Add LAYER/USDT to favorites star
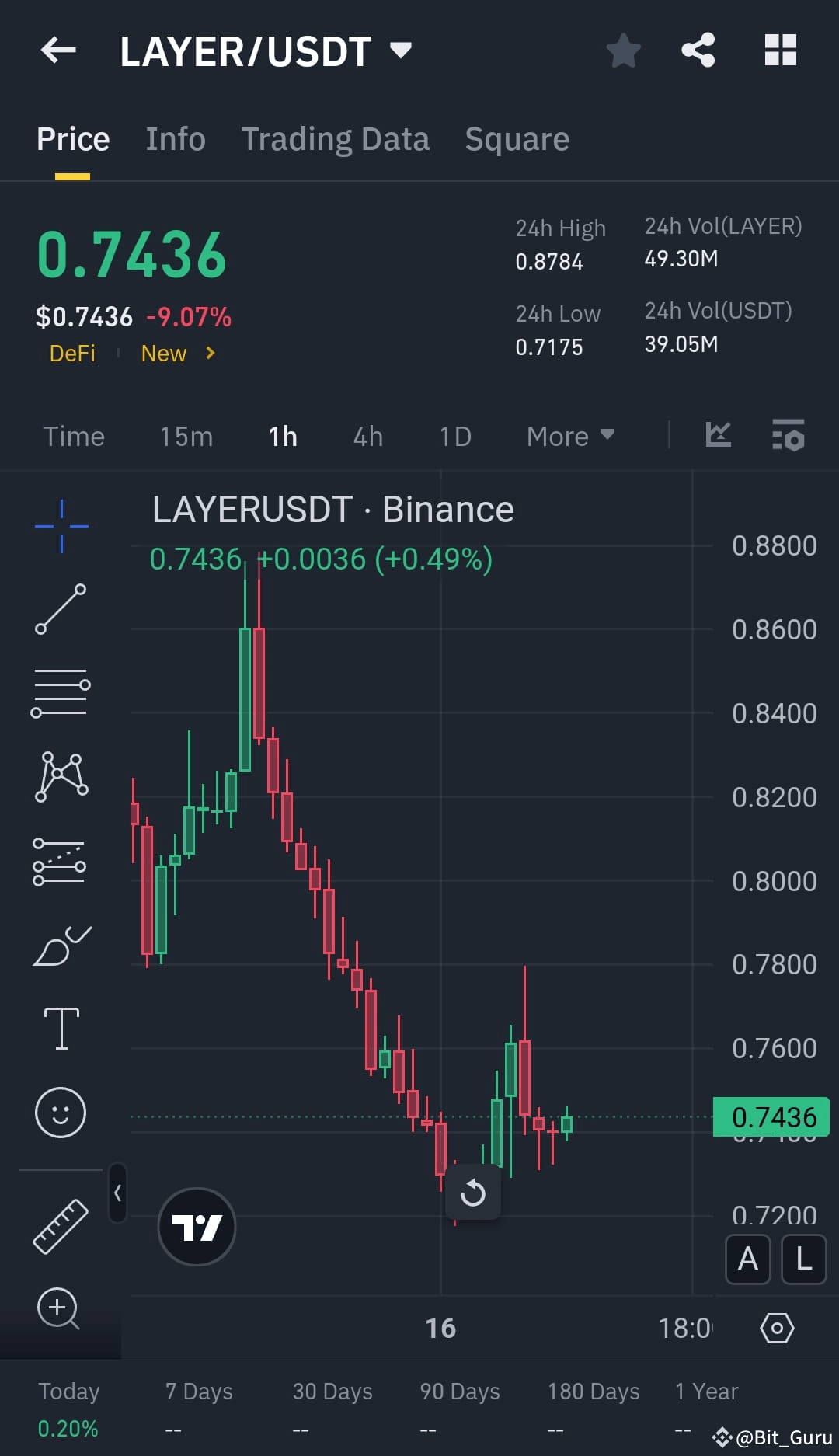Screen dimensions: 839x1456 pyautogui.click(x=623, y=51)
